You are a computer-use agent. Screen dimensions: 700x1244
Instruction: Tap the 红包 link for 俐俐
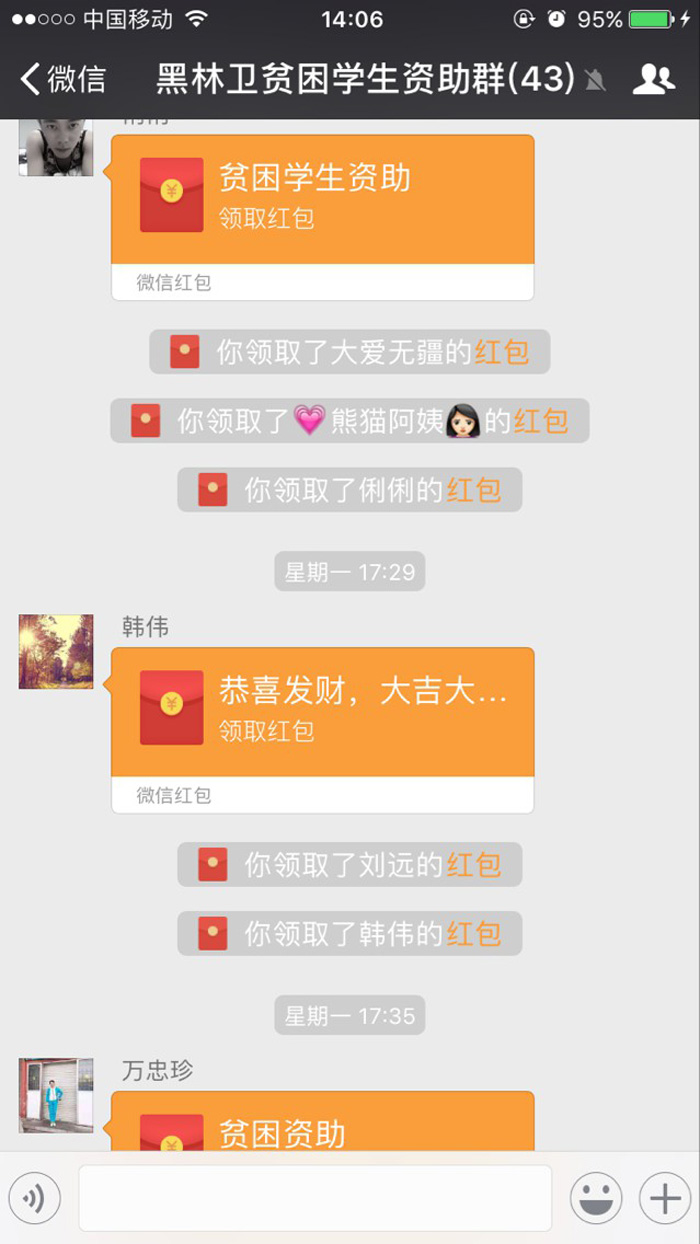tap(474, 490)
